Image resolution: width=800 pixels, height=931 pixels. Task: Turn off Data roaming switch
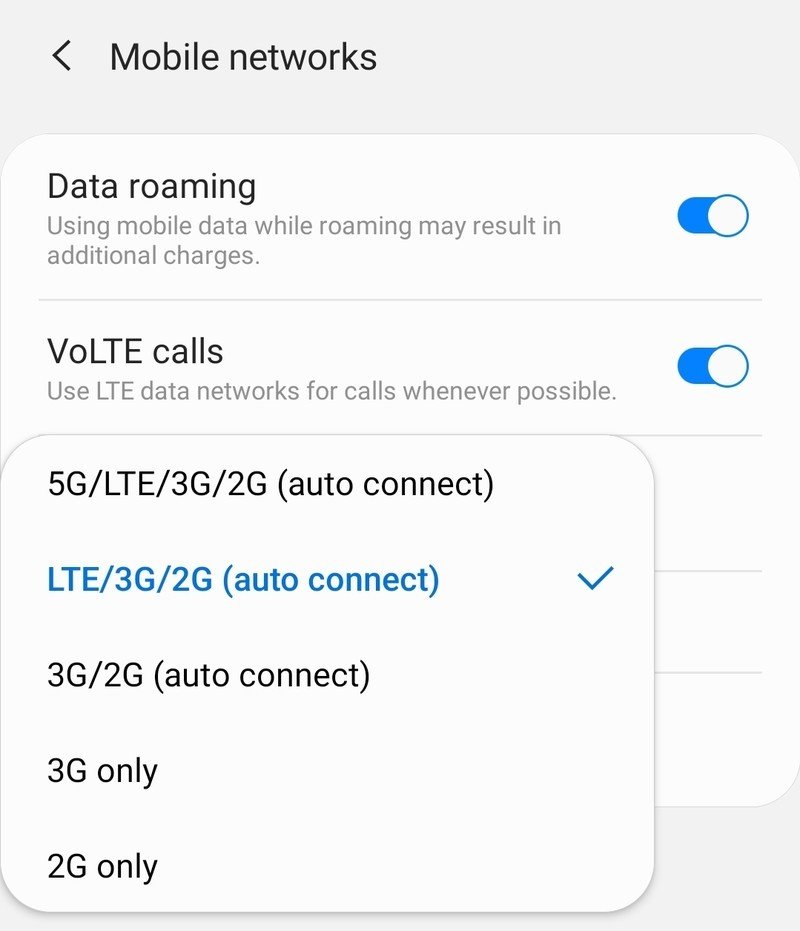click(x=712, y=217)
